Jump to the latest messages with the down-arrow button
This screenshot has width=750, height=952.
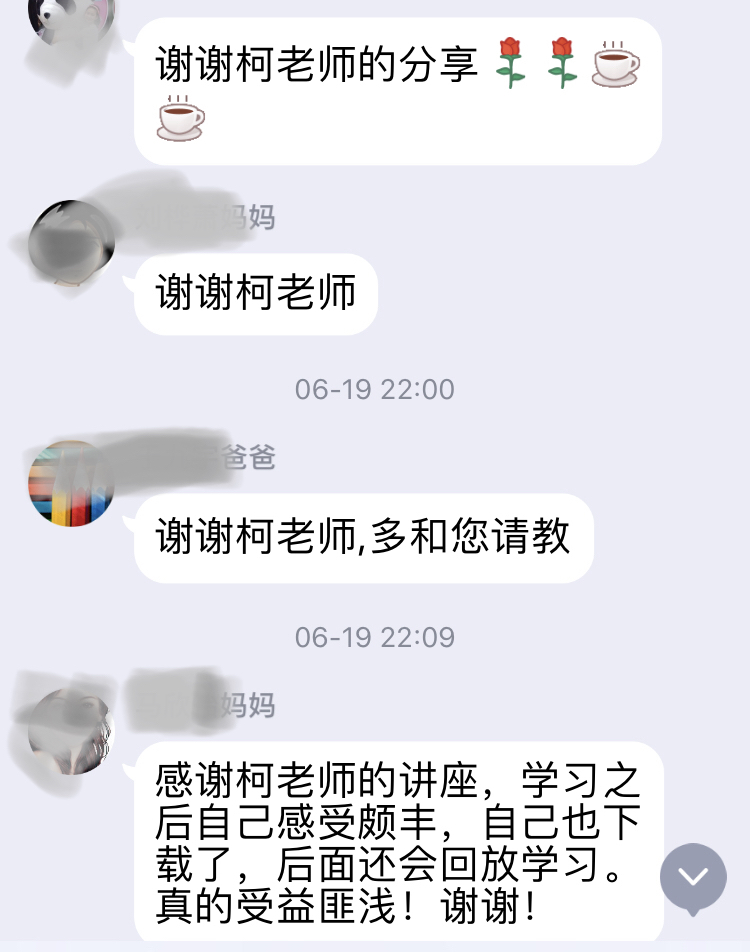pos(693,877)
